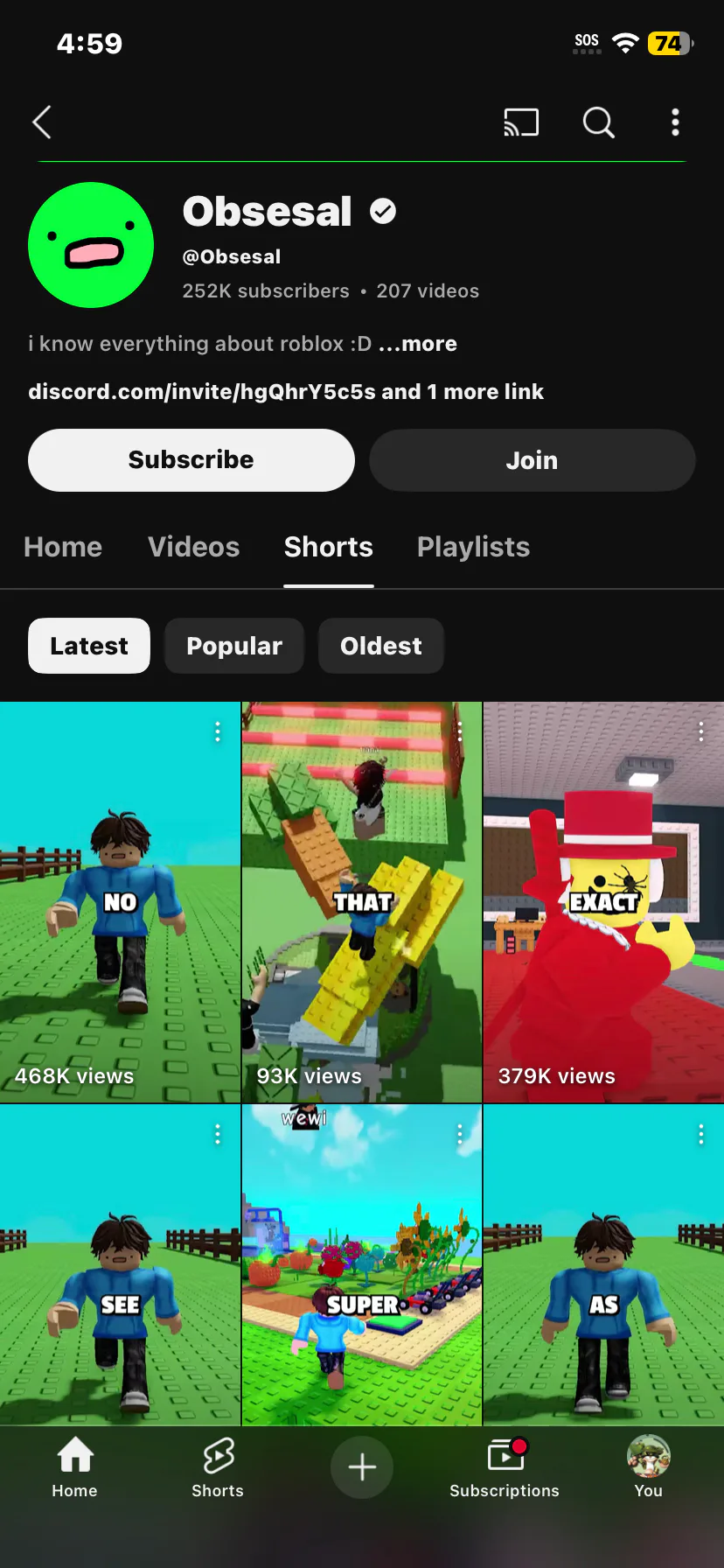Sort shorts by Oldest

[381, 646]
